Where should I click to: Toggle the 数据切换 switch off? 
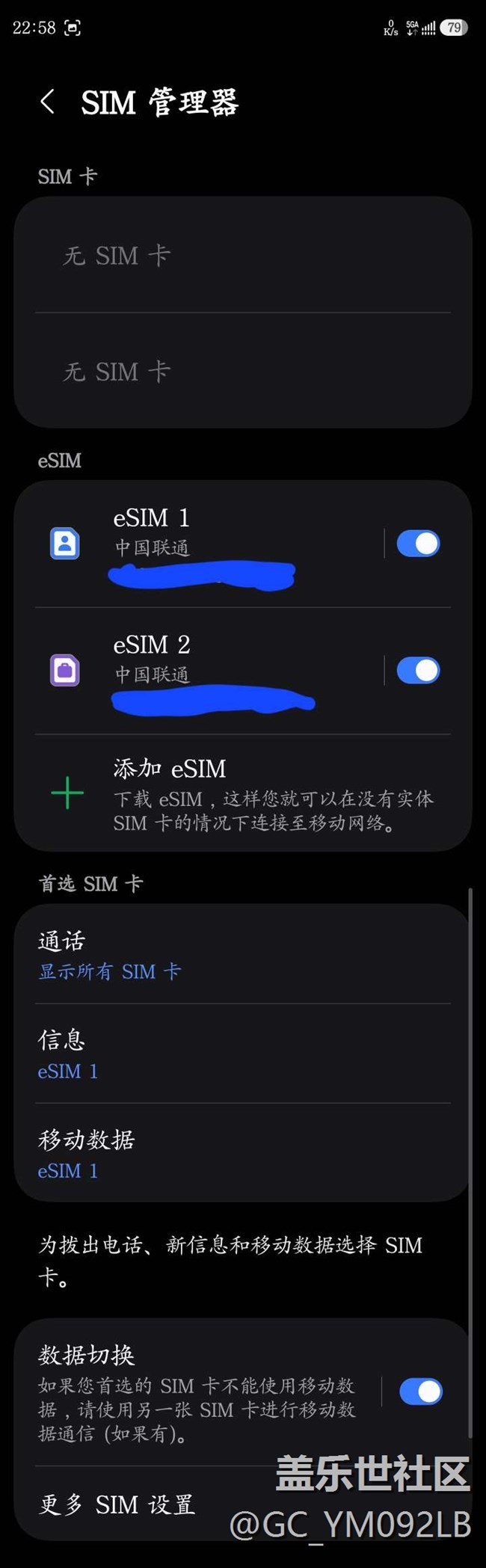point(421,1392)
